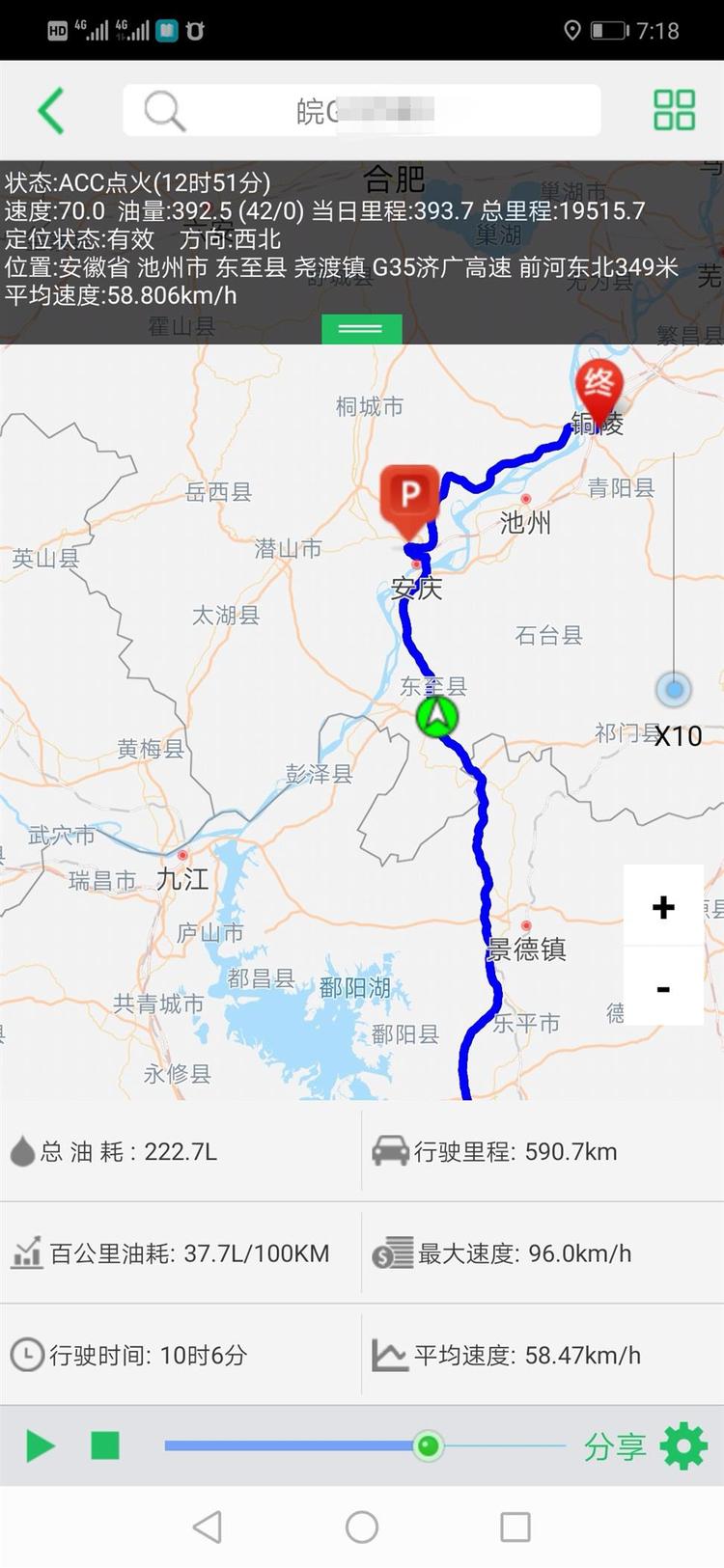Share the route via 分享

point(614,1446)
